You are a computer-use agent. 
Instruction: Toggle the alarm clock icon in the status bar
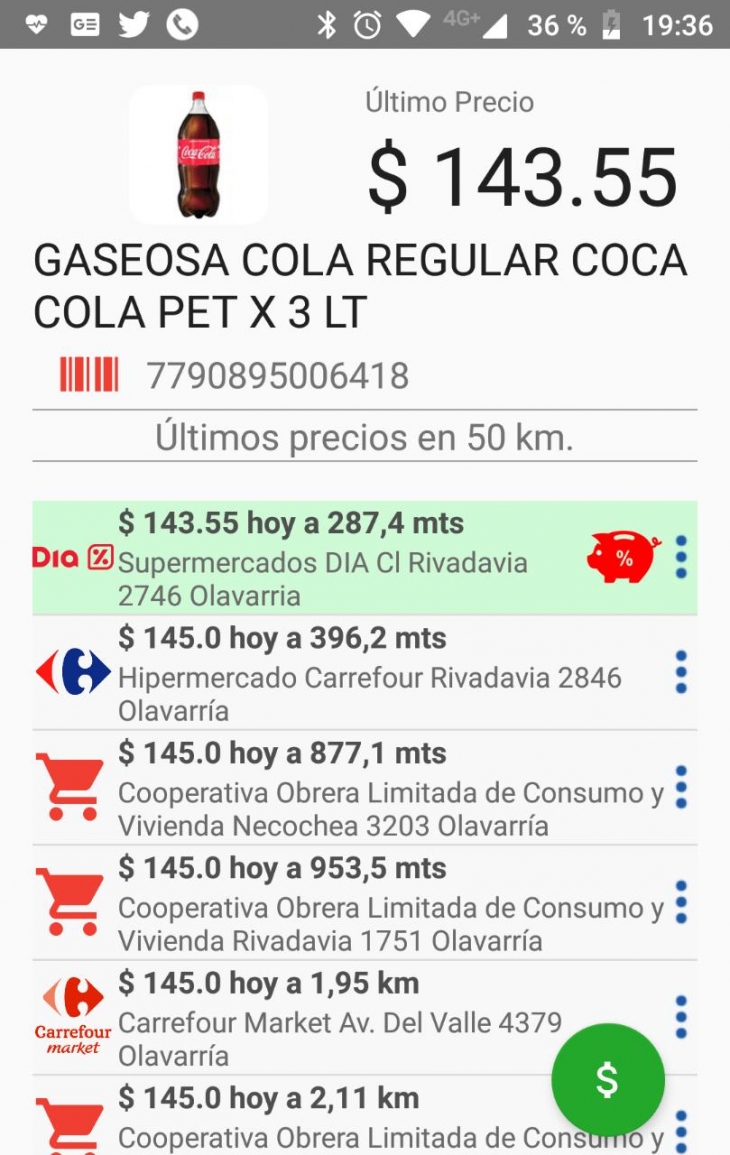coord(367,25)
